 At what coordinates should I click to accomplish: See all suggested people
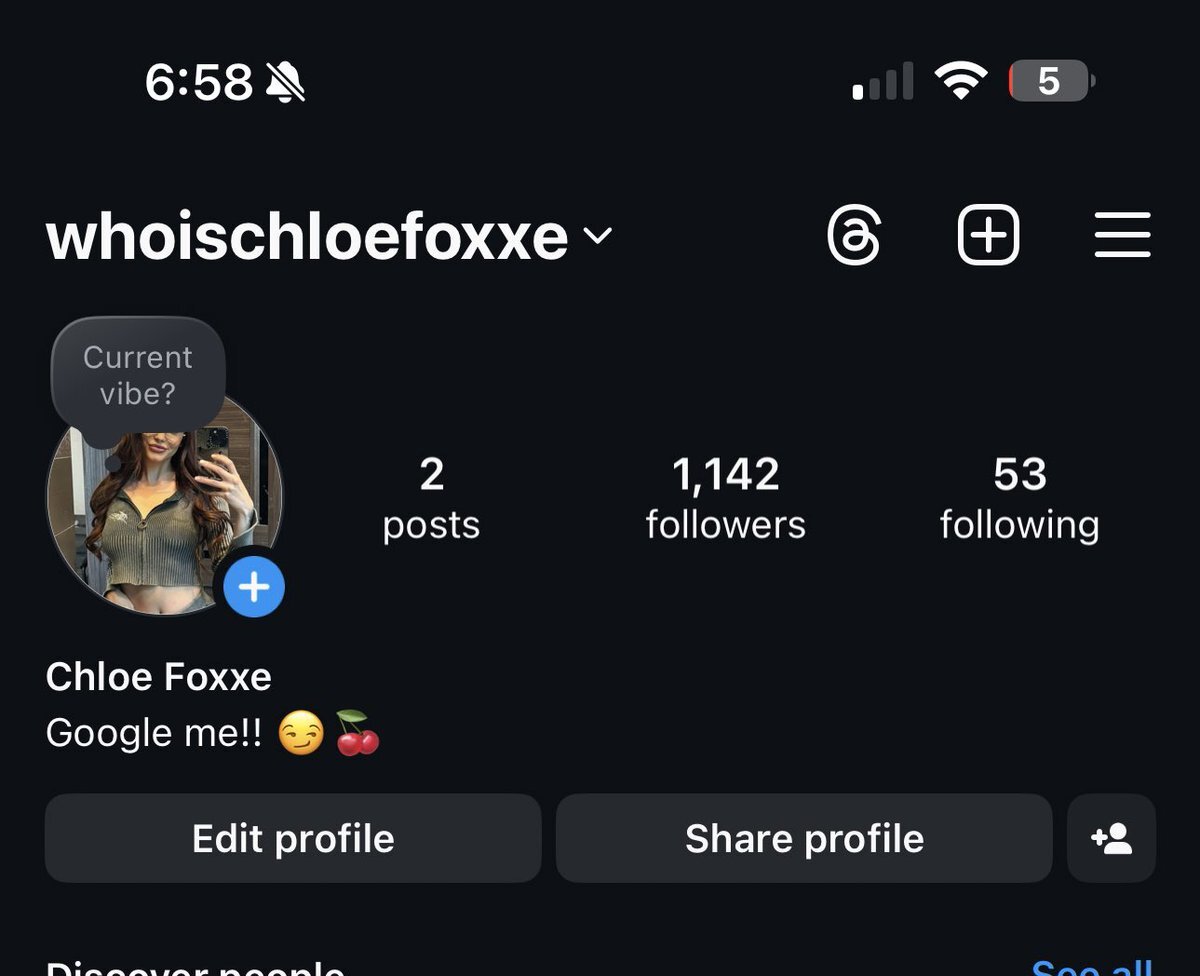(x=1090, y=966)
